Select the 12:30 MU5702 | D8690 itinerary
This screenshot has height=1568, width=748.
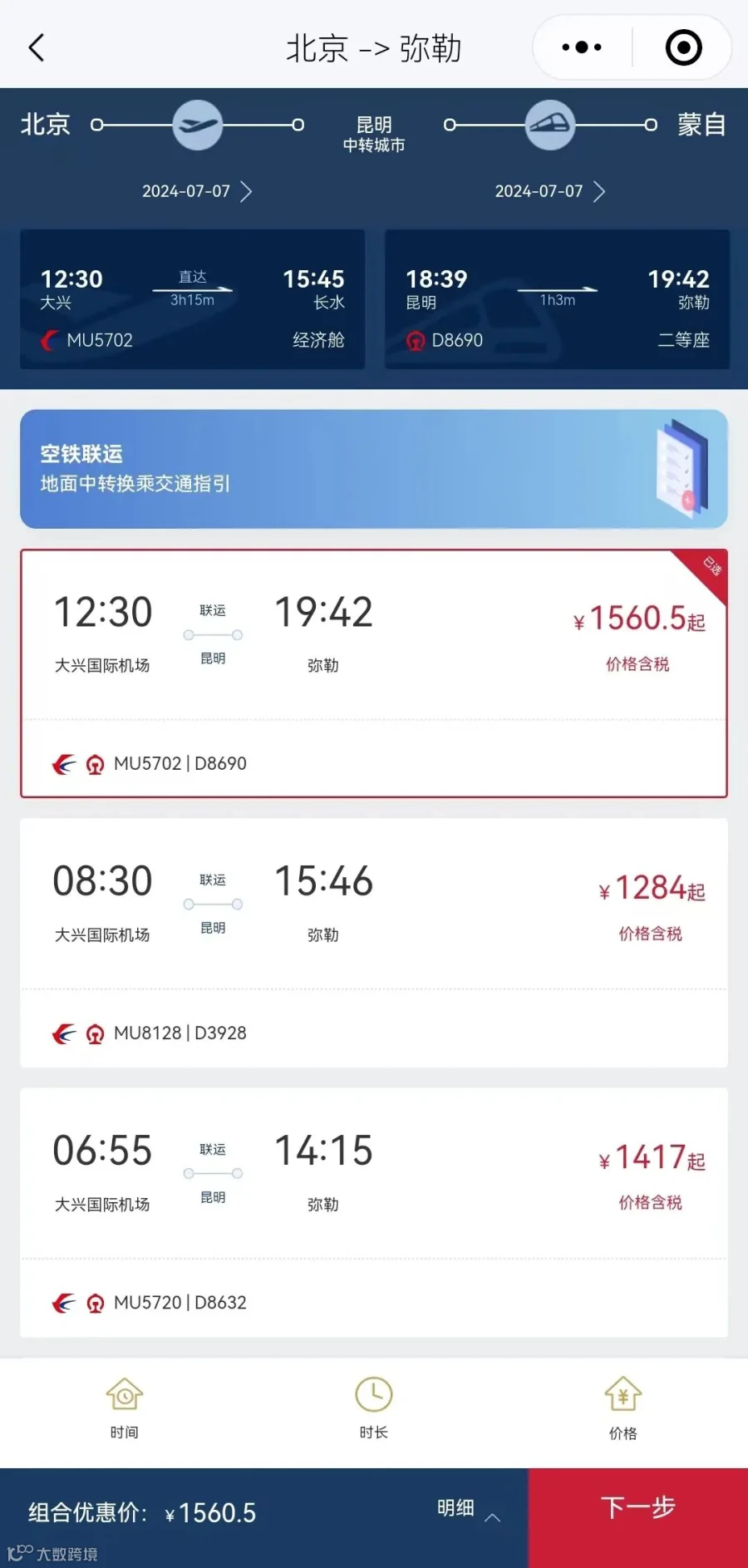click(x=374, y=673)
